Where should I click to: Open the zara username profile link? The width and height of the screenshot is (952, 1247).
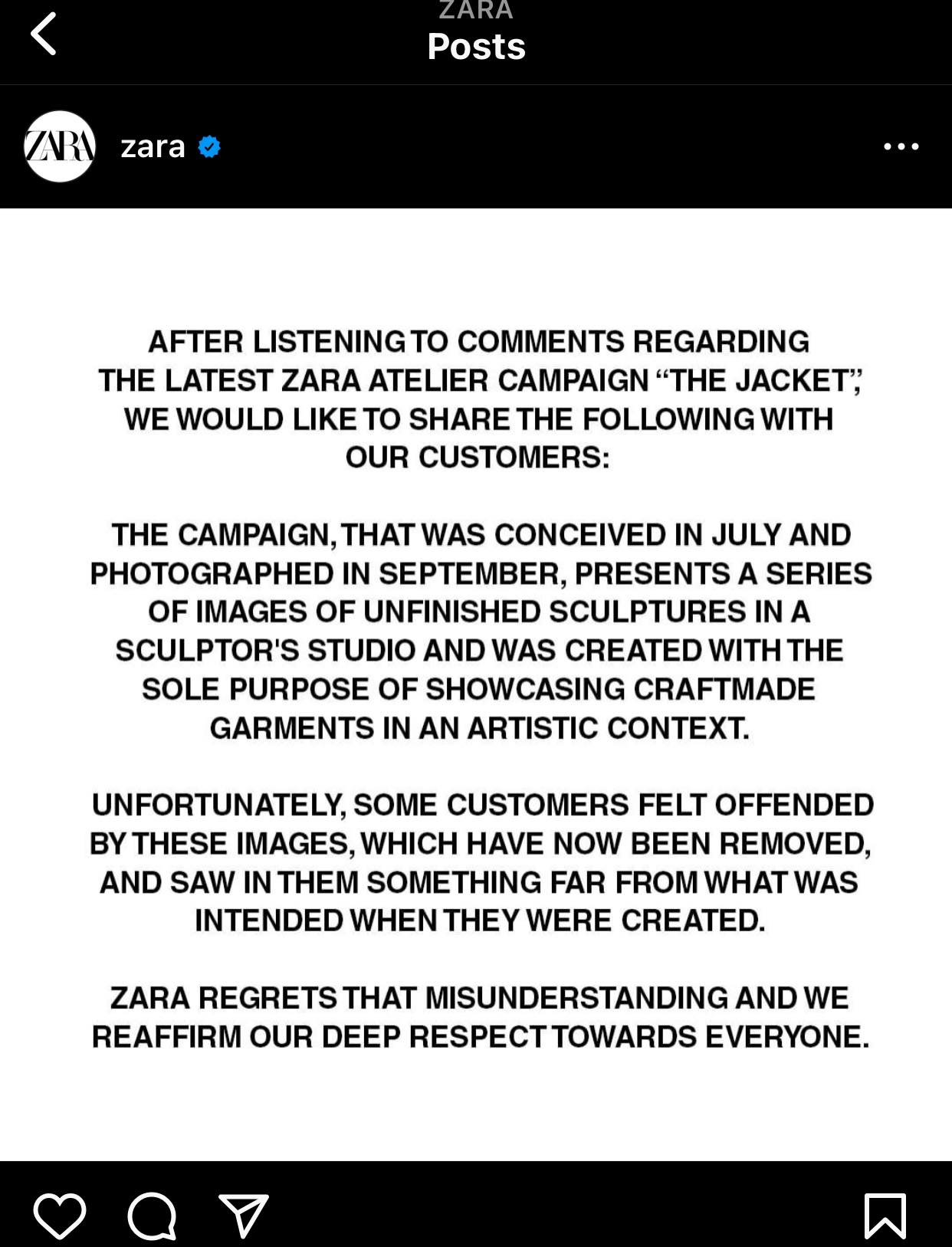[x=153, y=146]
